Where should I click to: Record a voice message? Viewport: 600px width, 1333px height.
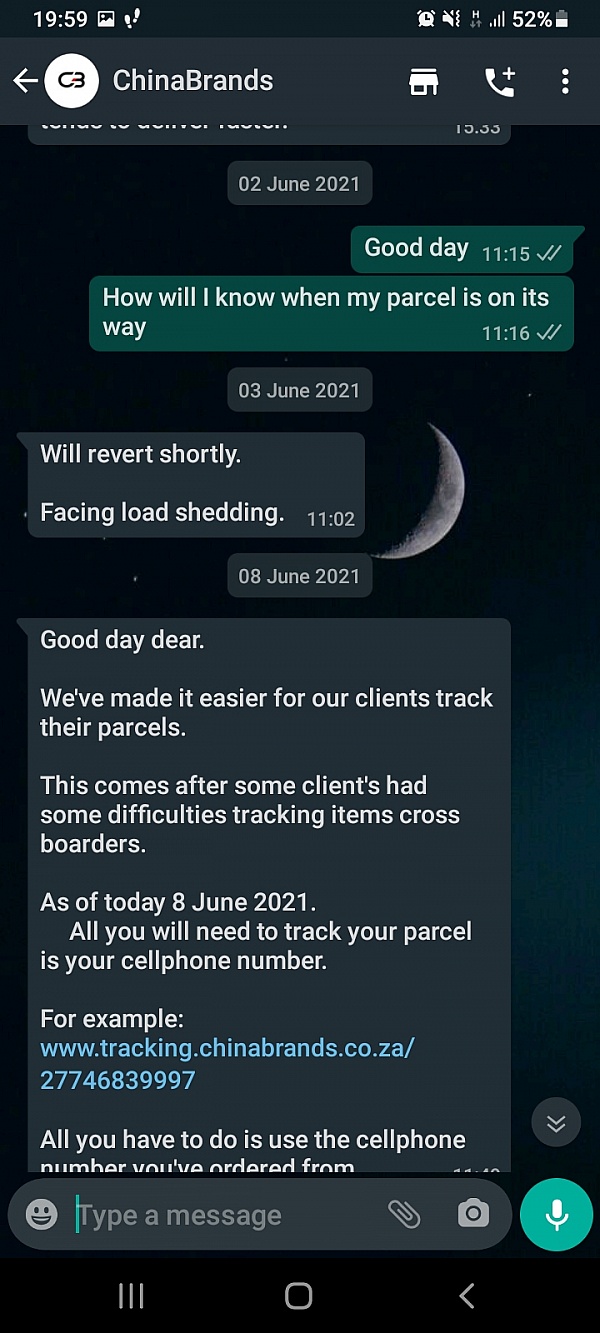[x=557, y=1215]
